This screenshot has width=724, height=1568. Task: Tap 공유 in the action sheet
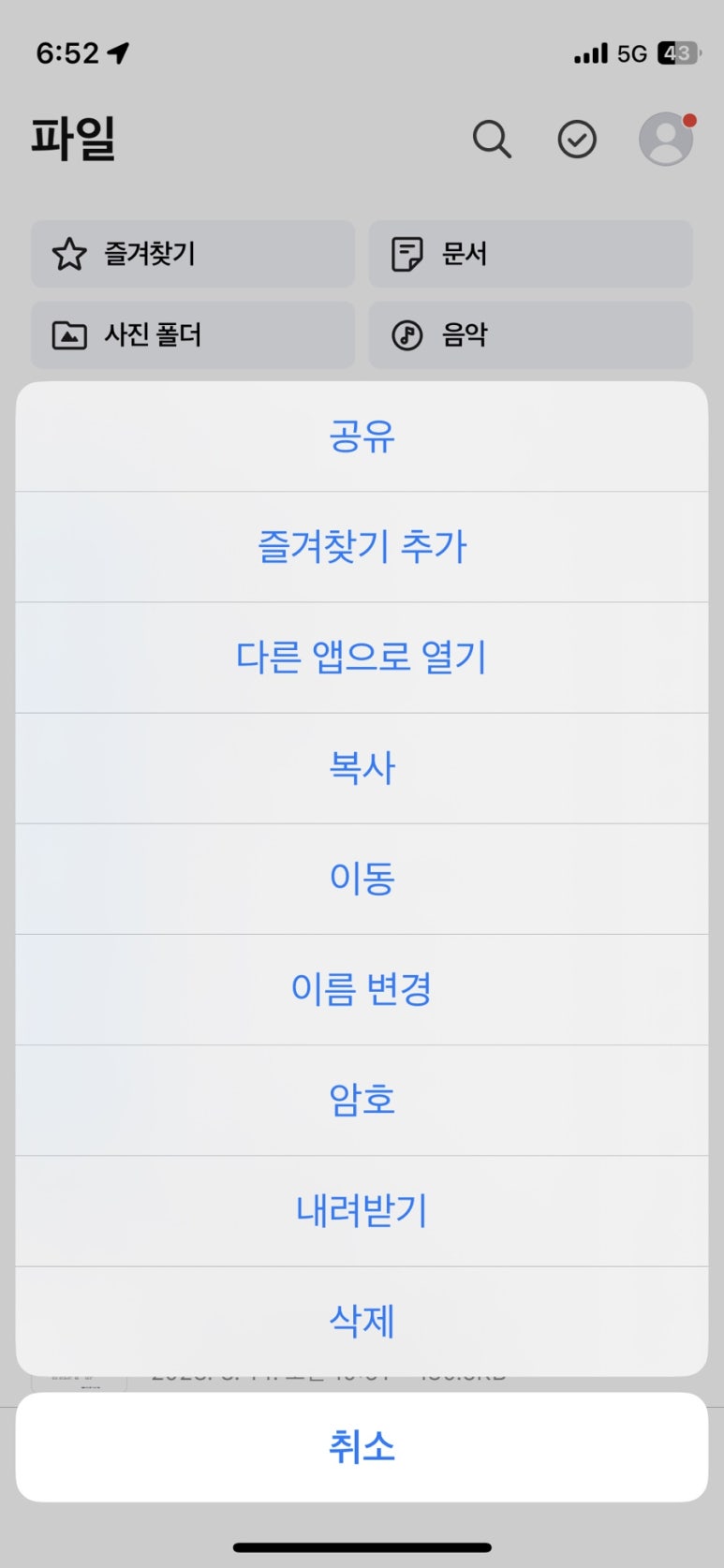[x=362, y=436]
